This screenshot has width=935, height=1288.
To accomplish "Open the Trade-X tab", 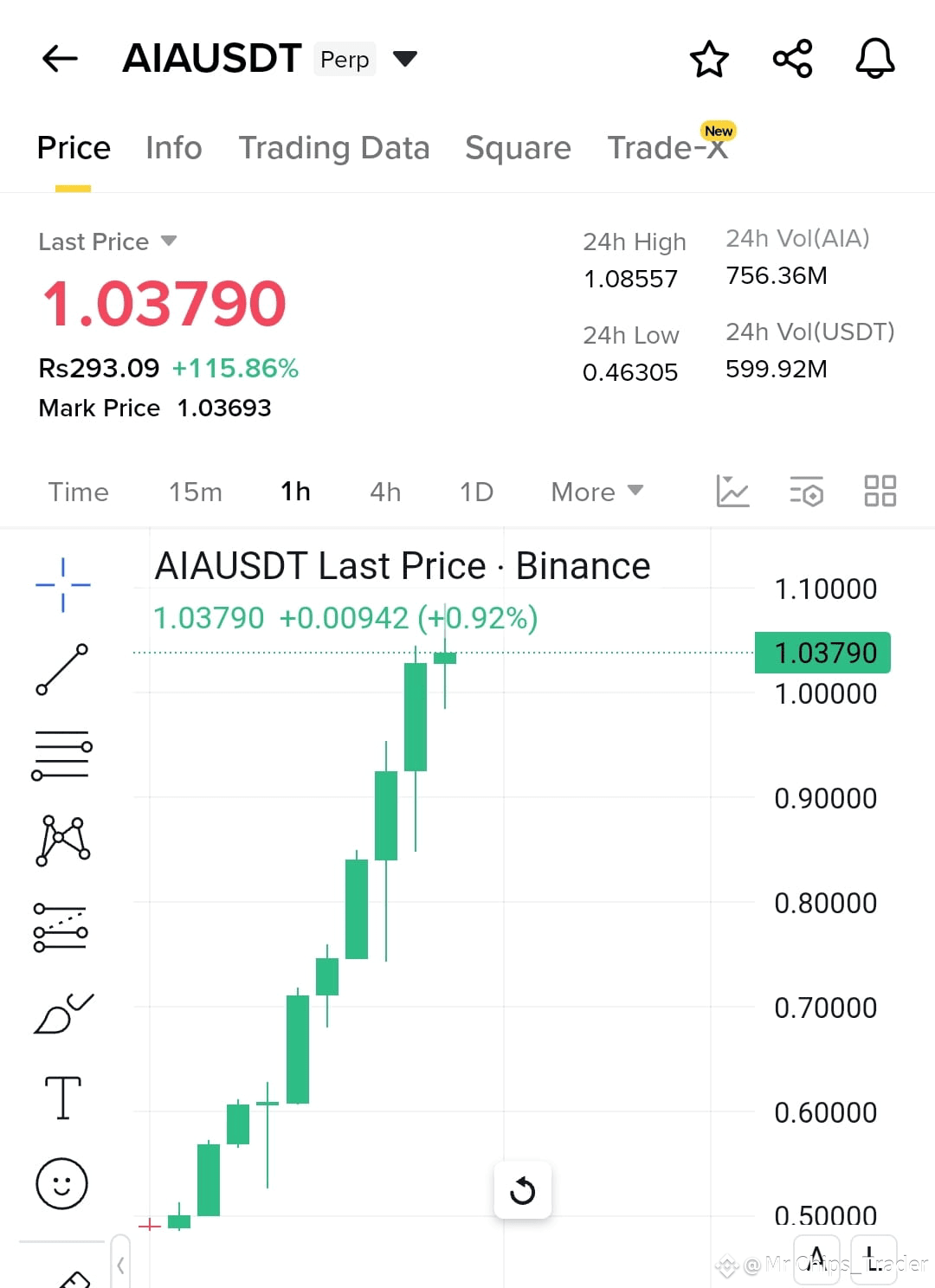I will click(667, 147).
